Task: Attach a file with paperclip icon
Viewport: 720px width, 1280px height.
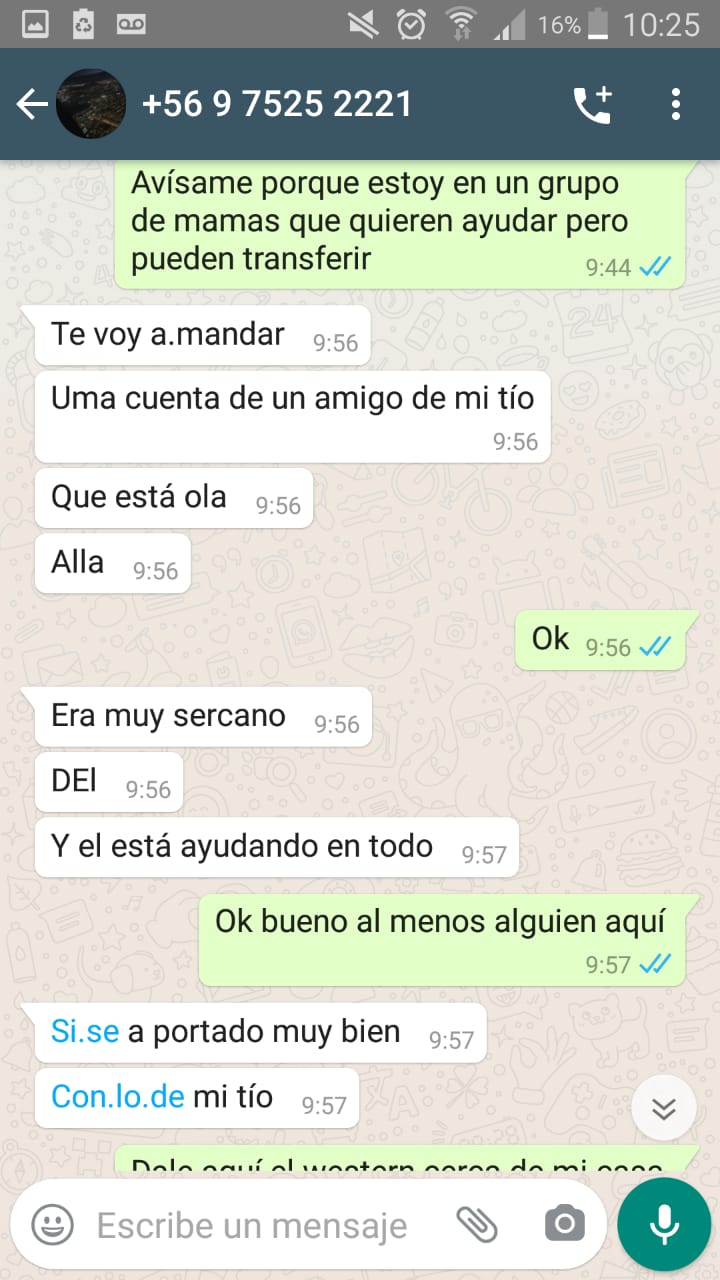Action: [477, 1223]
